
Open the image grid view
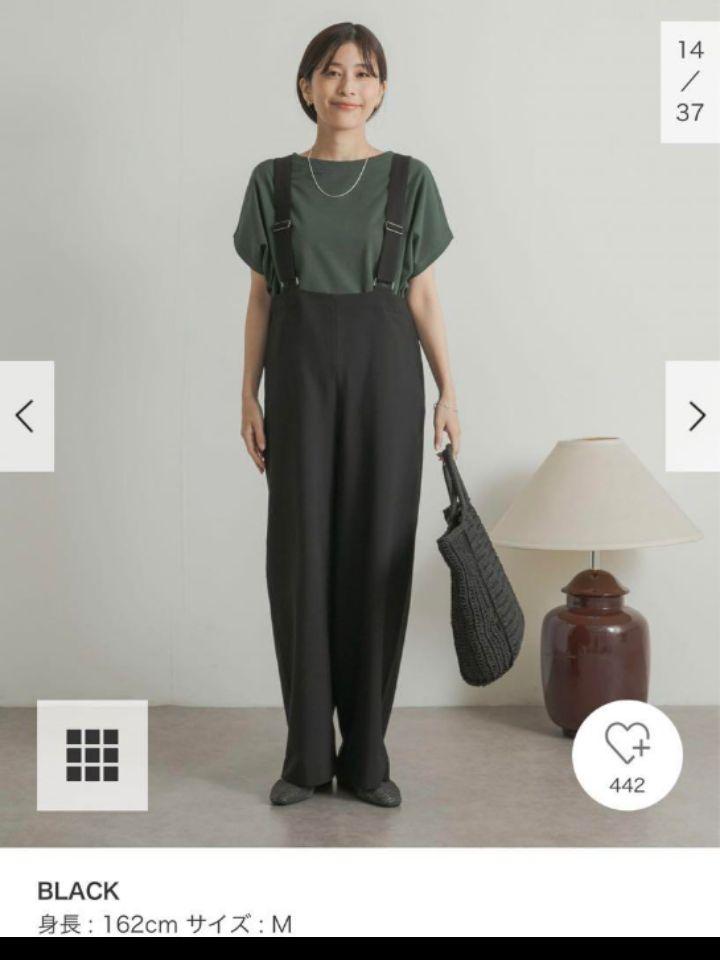92,755
